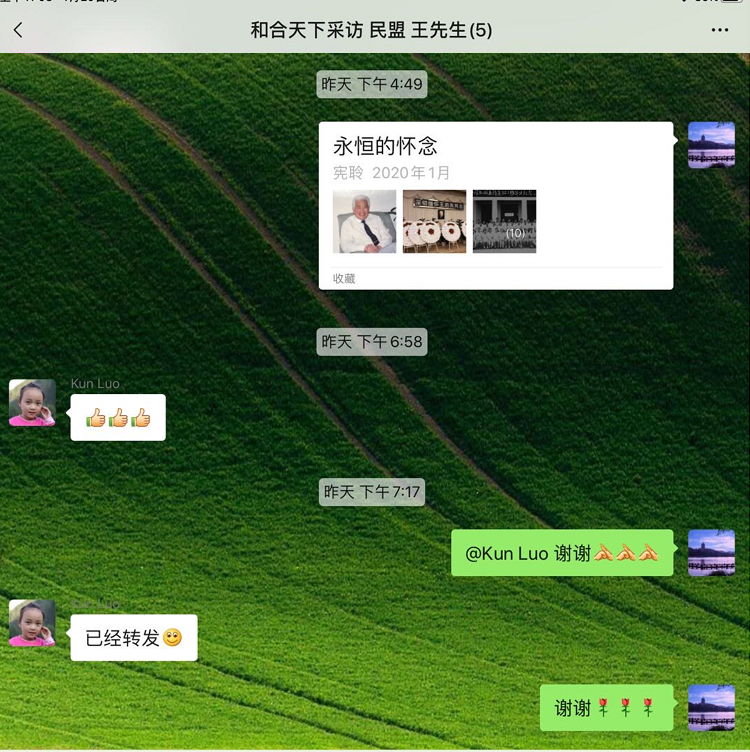Open sender's avatar next to 永恒的怀念 card
Screen dimensions: 750x752
pyautogui.click(x=711, y=145)
